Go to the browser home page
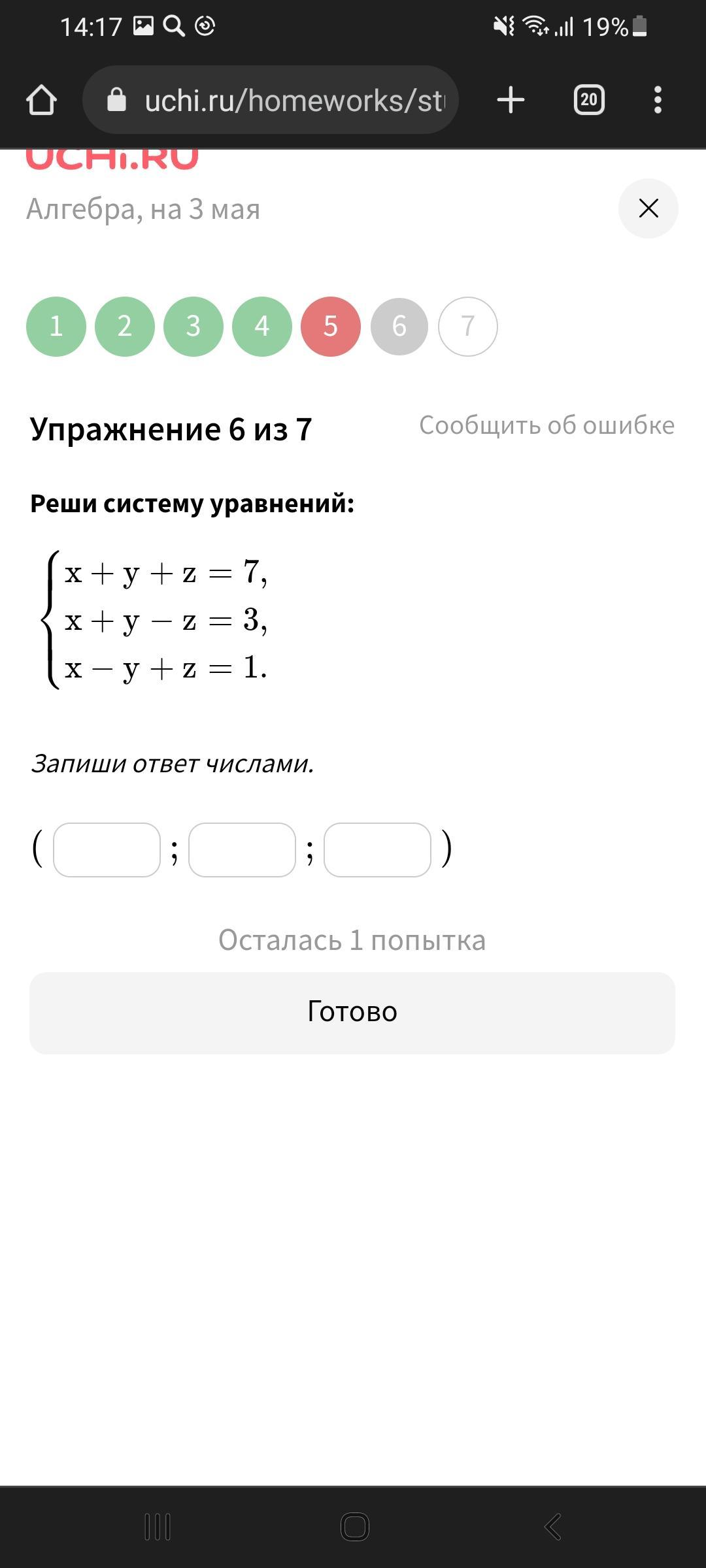 [41, 100]
